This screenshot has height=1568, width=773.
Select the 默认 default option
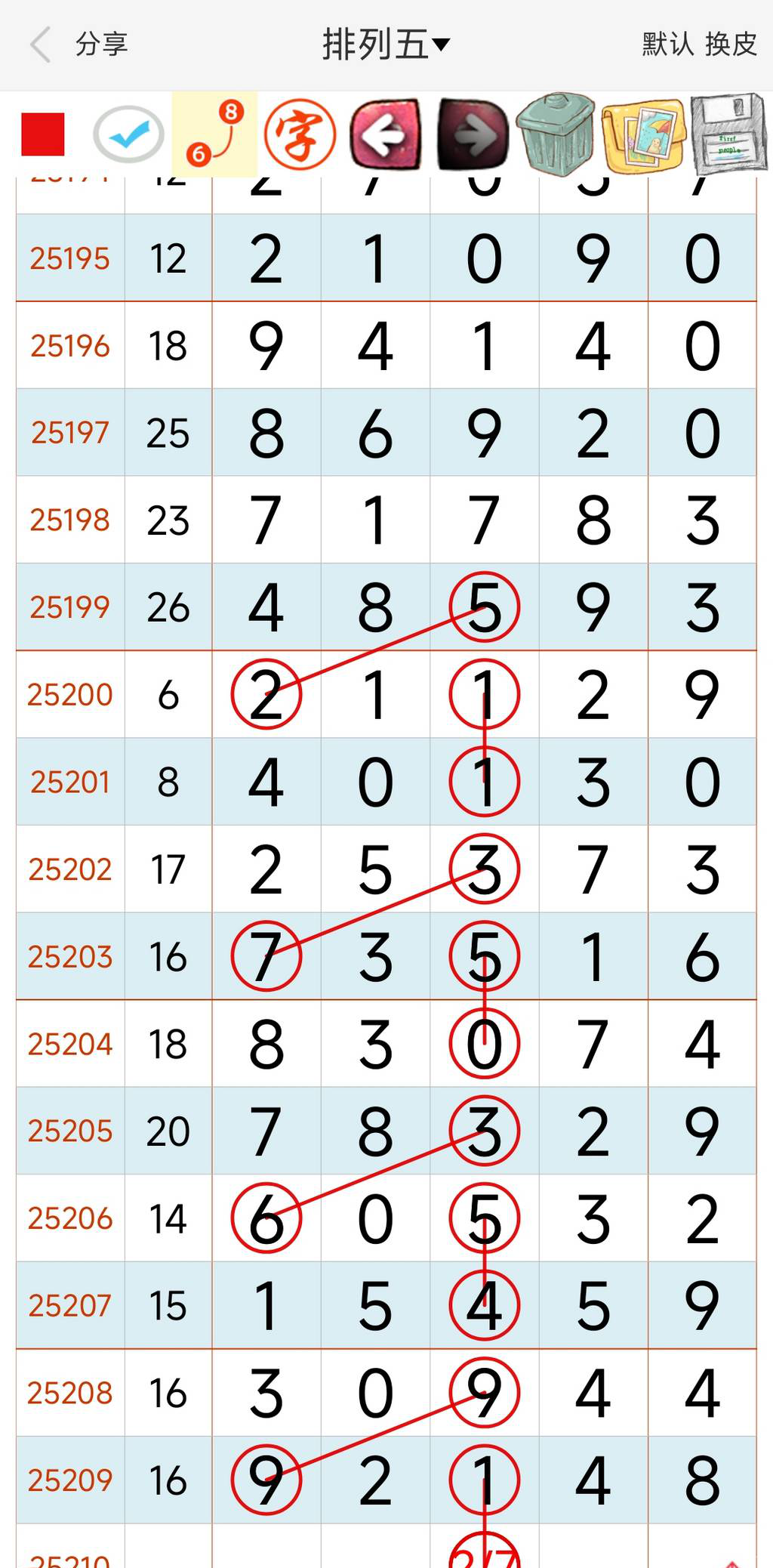667,45
